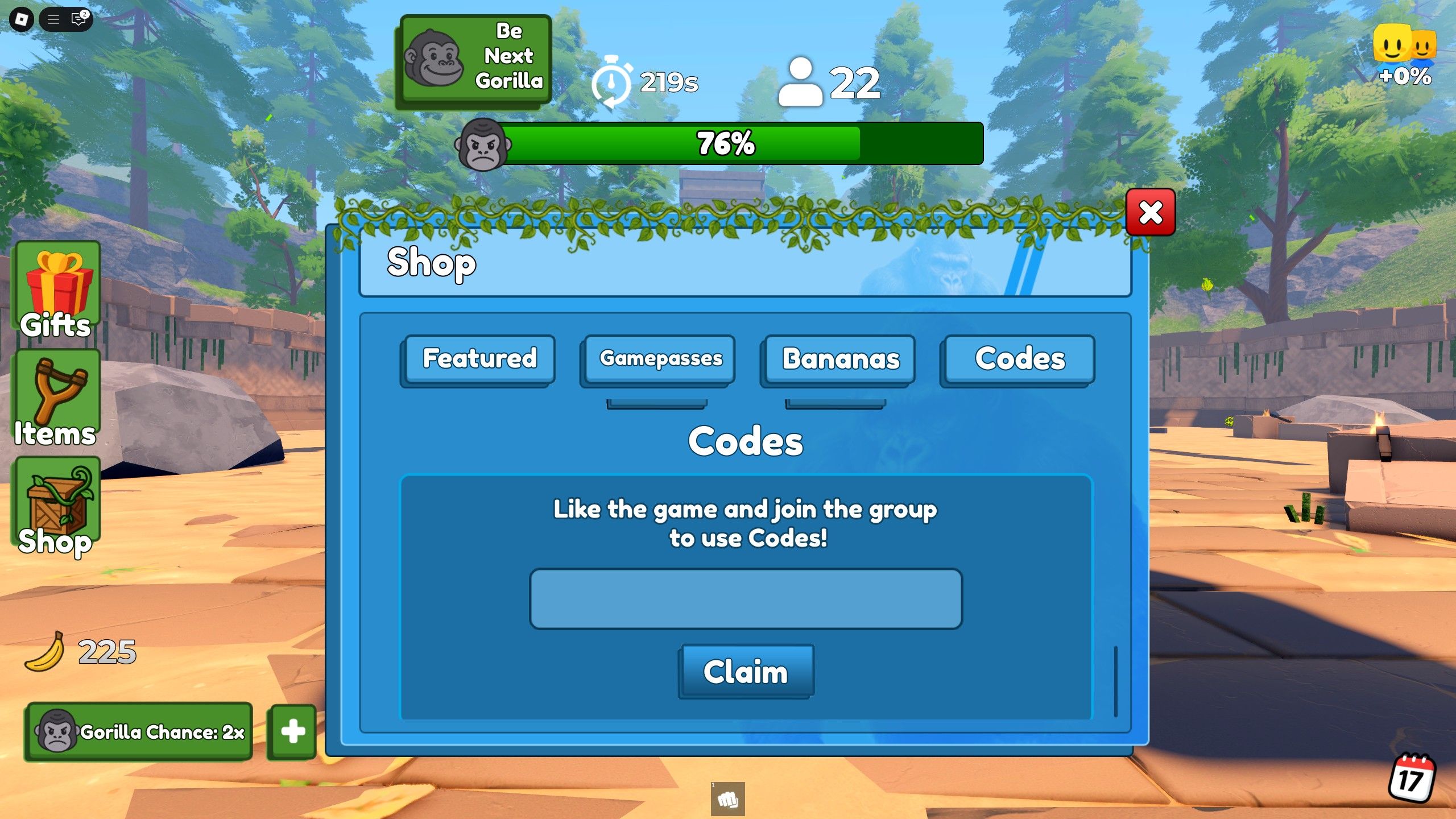Viewport: 1456px width, 819px height.
Task: Tap Be Next Gorilla button
Action: click(x=475, y=57)
